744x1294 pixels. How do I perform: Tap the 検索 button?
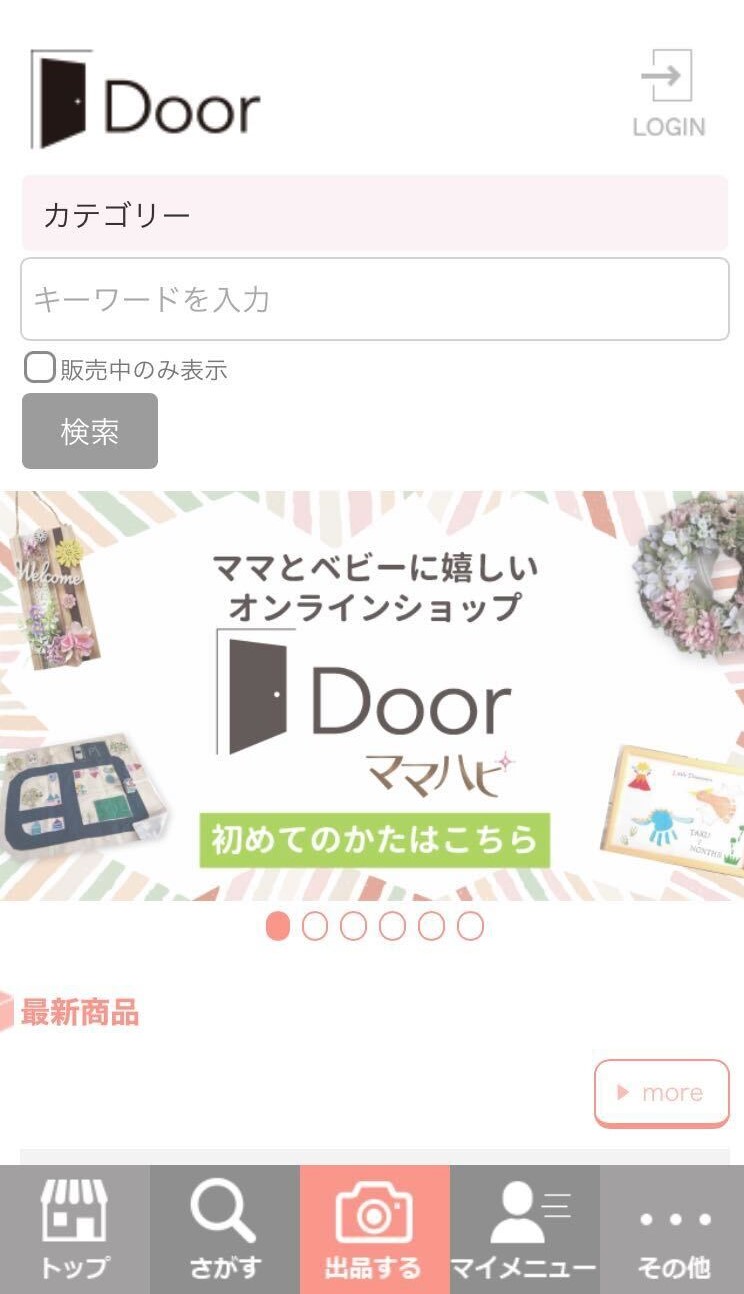[x=90, y=431]
